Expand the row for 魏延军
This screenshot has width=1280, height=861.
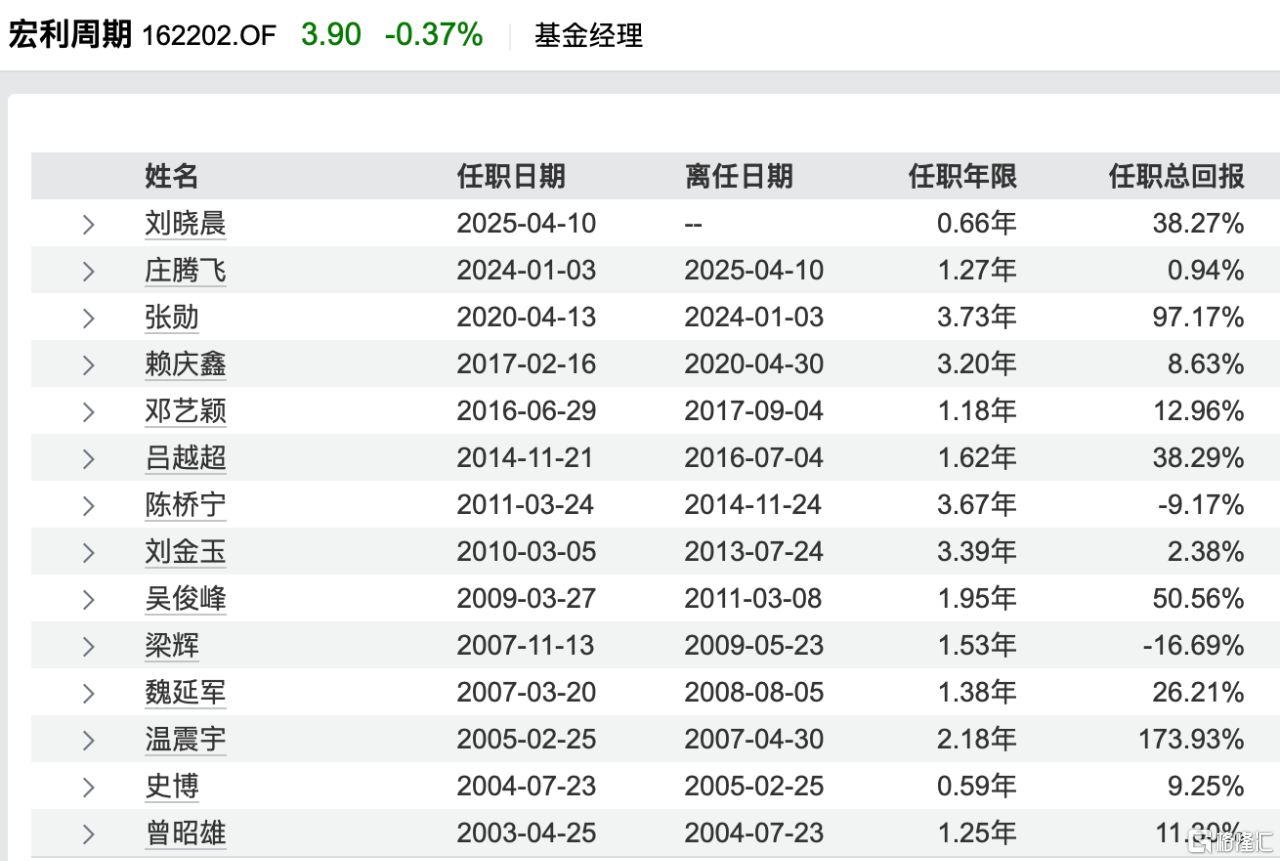[x=88, y=693]
